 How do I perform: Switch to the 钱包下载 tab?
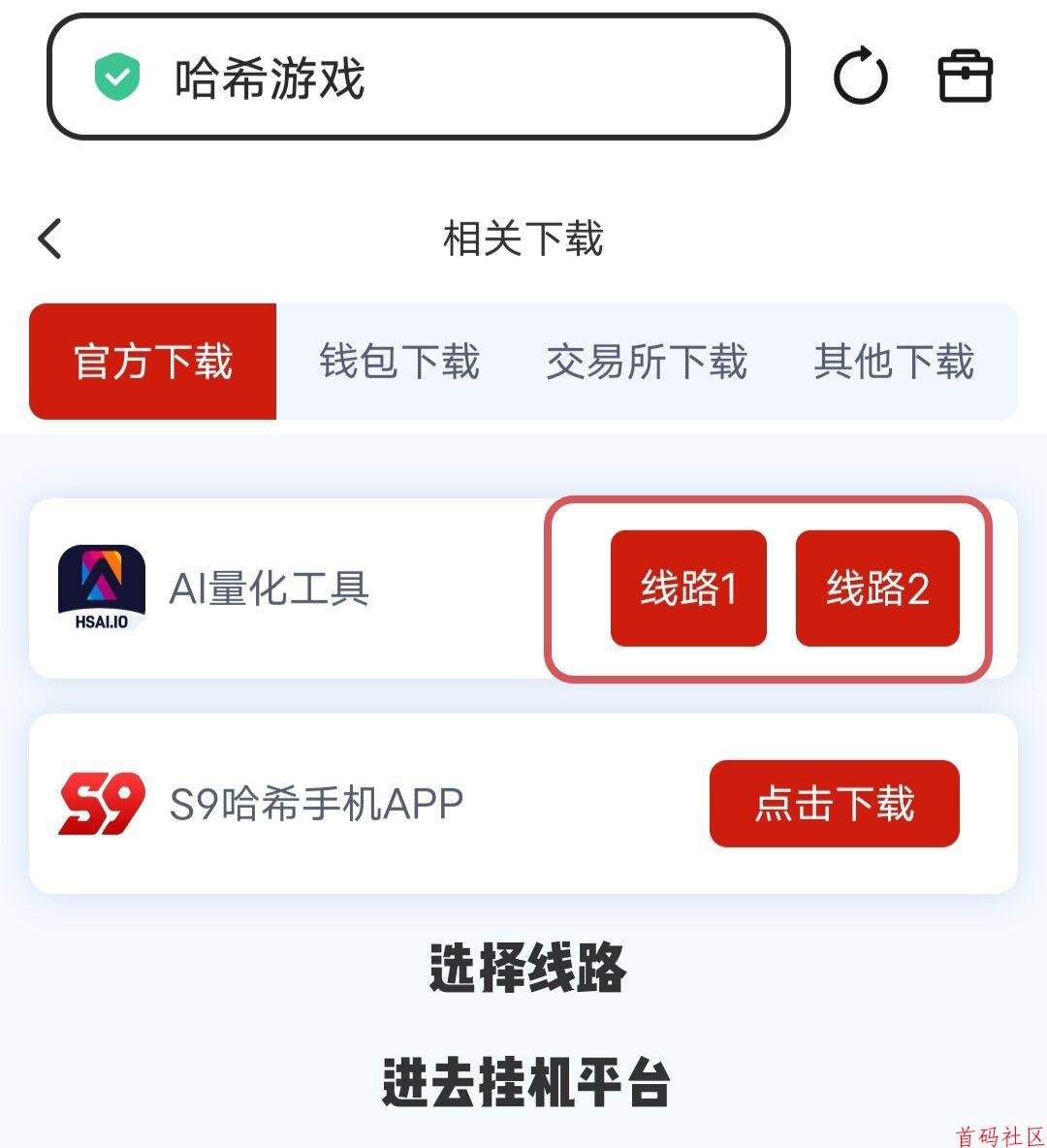point(400,362)
